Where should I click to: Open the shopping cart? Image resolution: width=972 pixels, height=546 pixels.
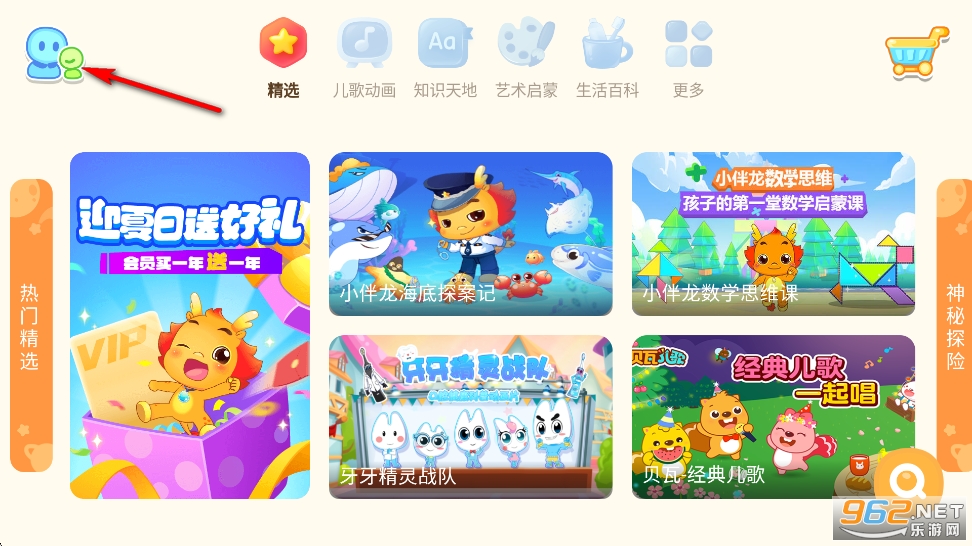click(x=915, y=52)
